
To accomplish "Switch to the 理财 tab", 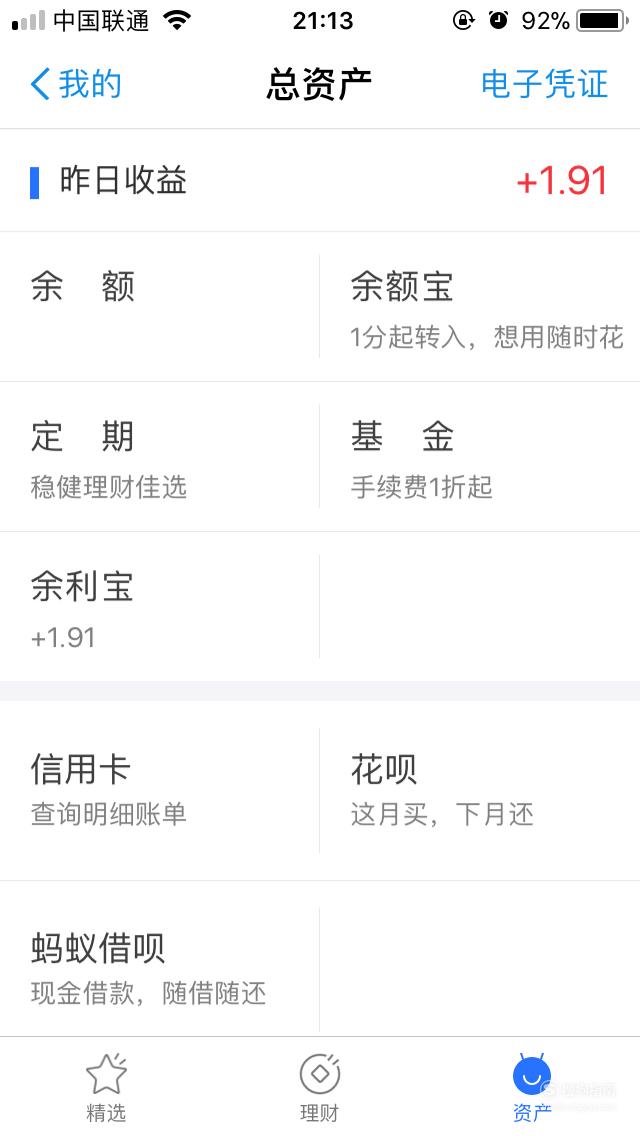I will point(320,1087).
